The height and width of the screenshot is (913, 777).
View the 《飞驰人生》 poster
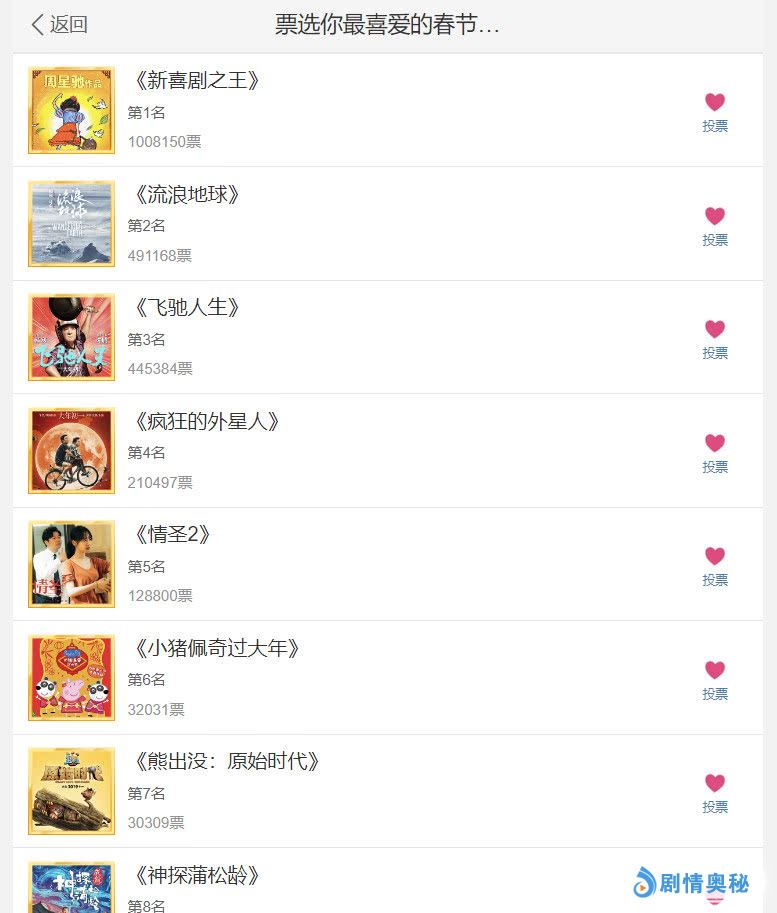pos(72,337)
